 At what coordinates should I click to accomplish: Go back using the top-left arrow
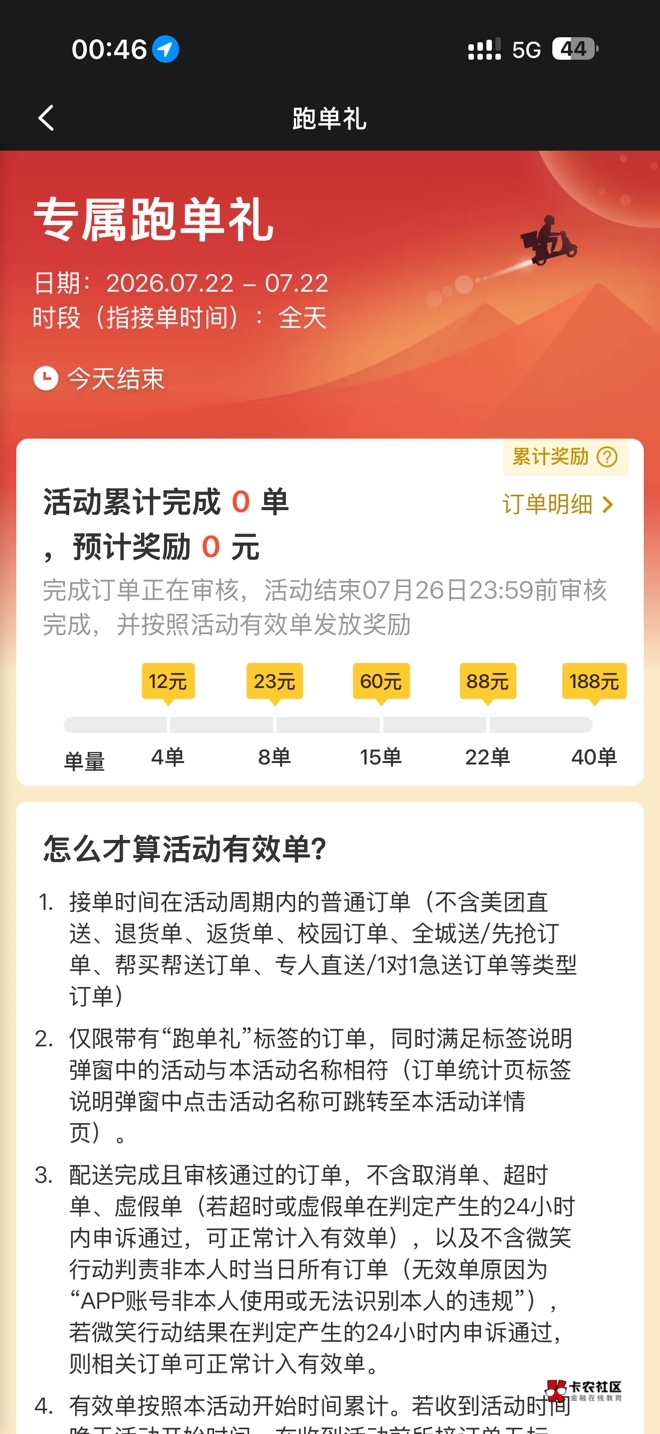tap(46, 118)
